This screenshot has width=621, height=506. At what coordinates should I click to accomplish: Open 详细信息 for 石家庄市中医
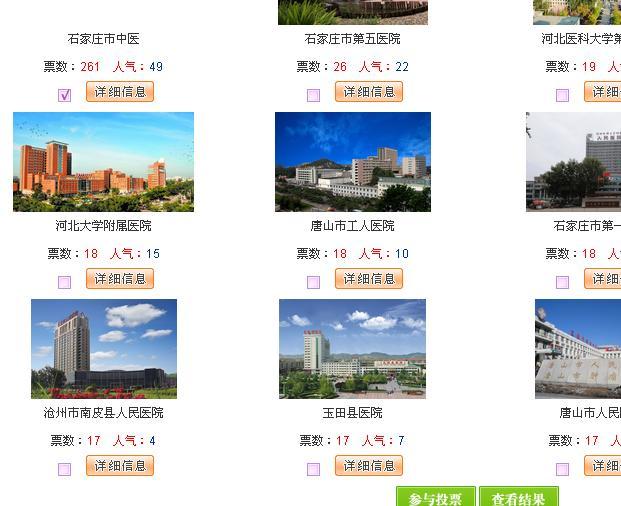click(120, 92)
